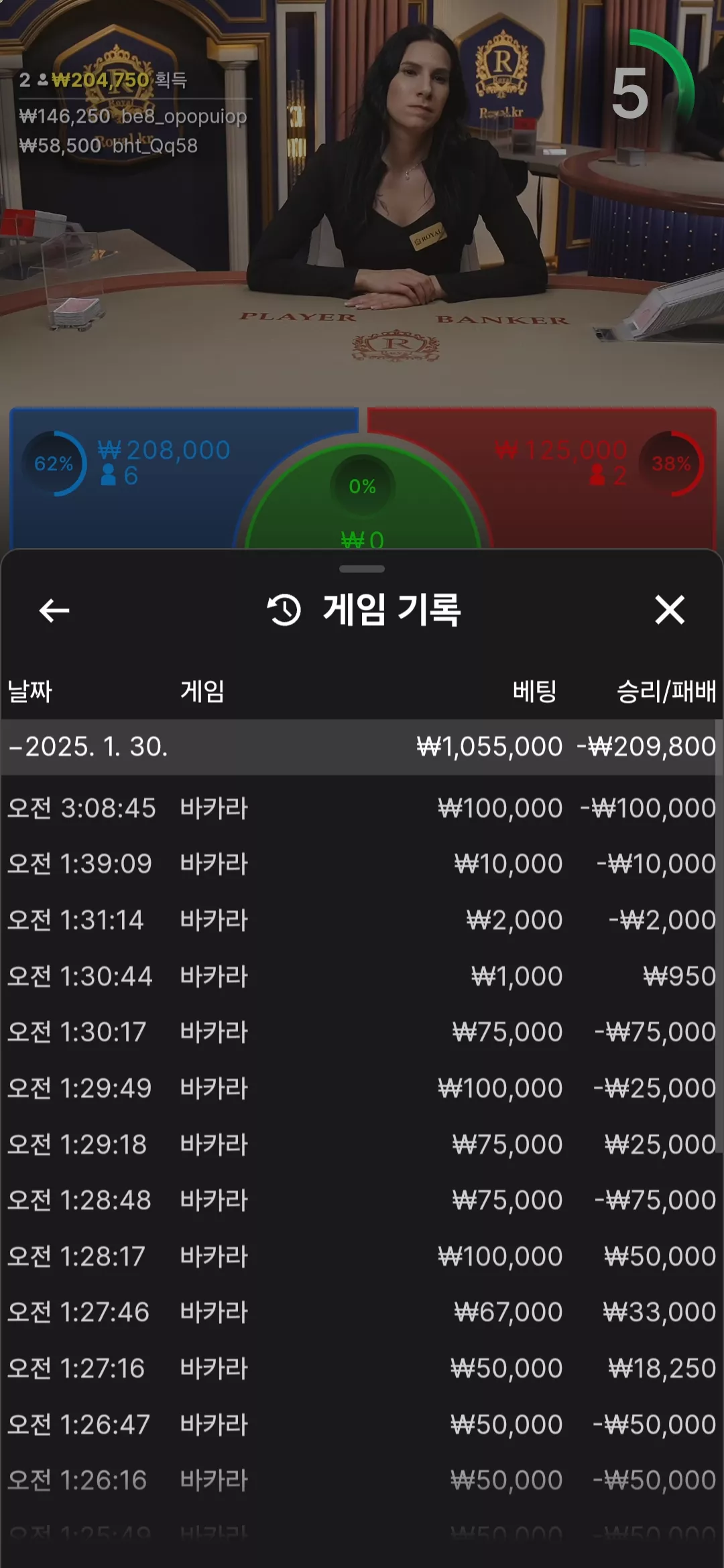724x1568 pixels.
Task: Tap the panel's top drag handle
Action: (x=362, y=569)
